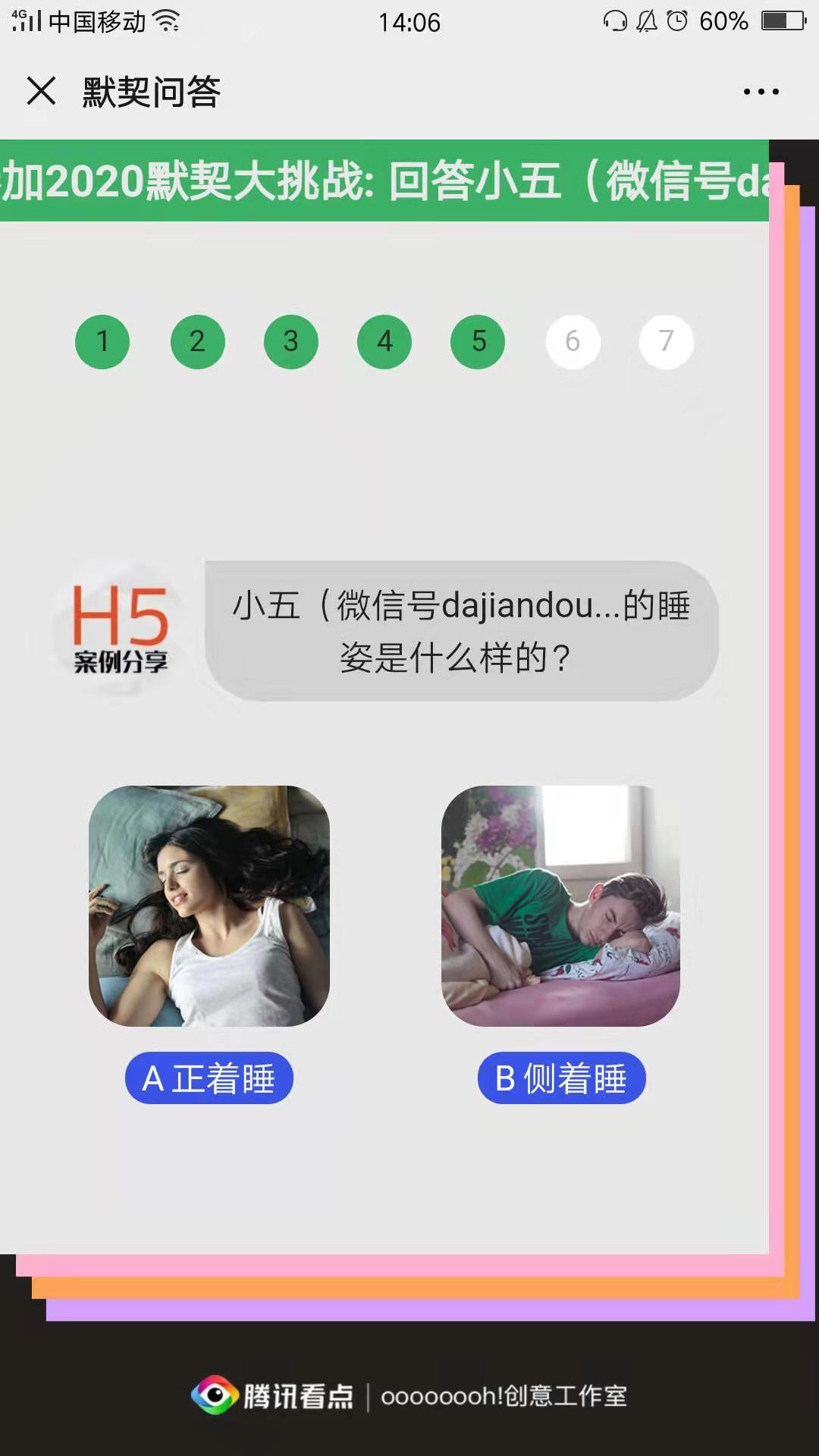Screen dimensions: 819x1456
Task: Choose answer A 正着睡
Action: pos(209,1078)
